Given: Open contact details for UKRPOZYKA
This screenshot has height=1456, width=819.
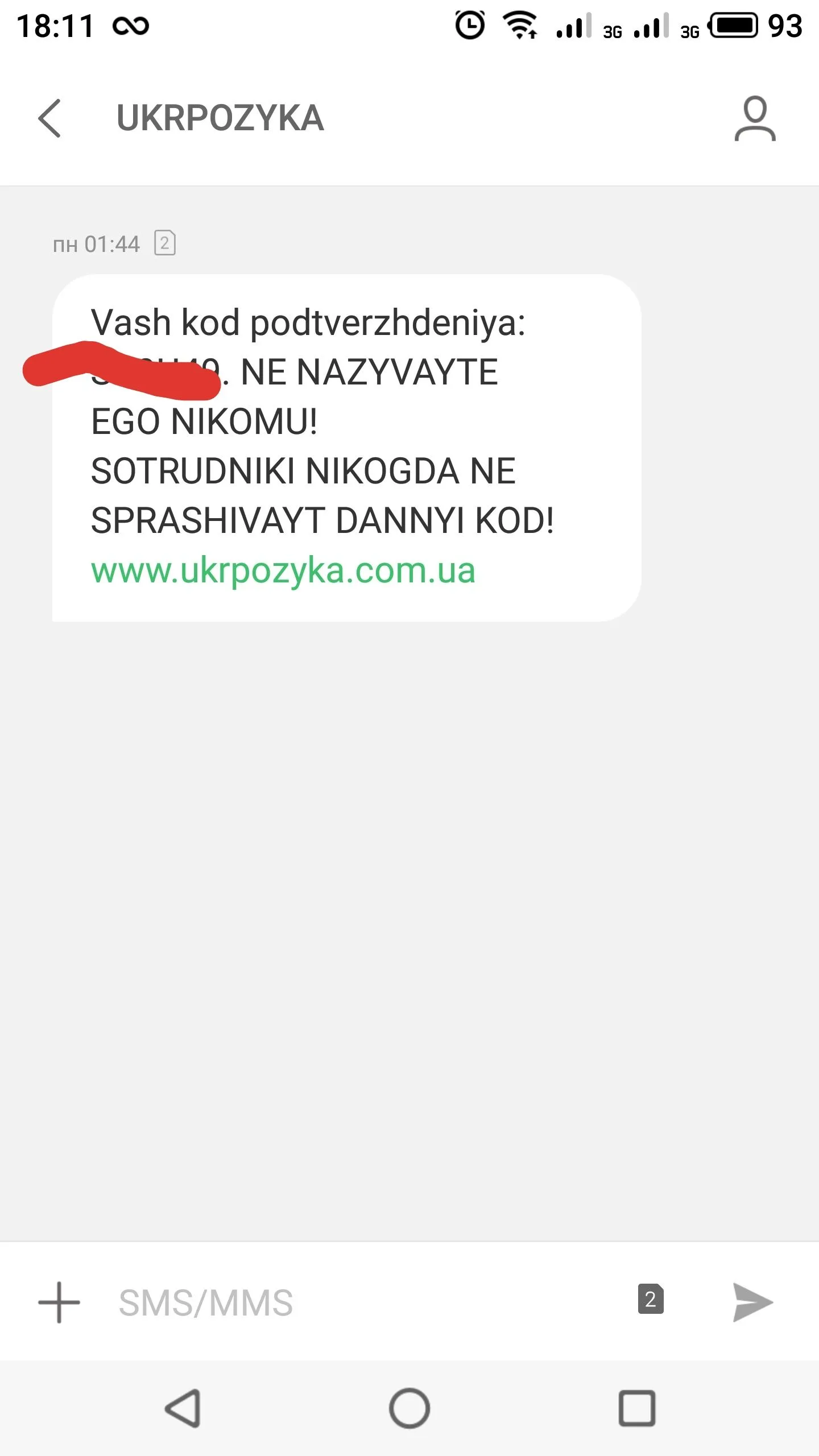Looking at the screenshot, I should [x=755, y=118].
